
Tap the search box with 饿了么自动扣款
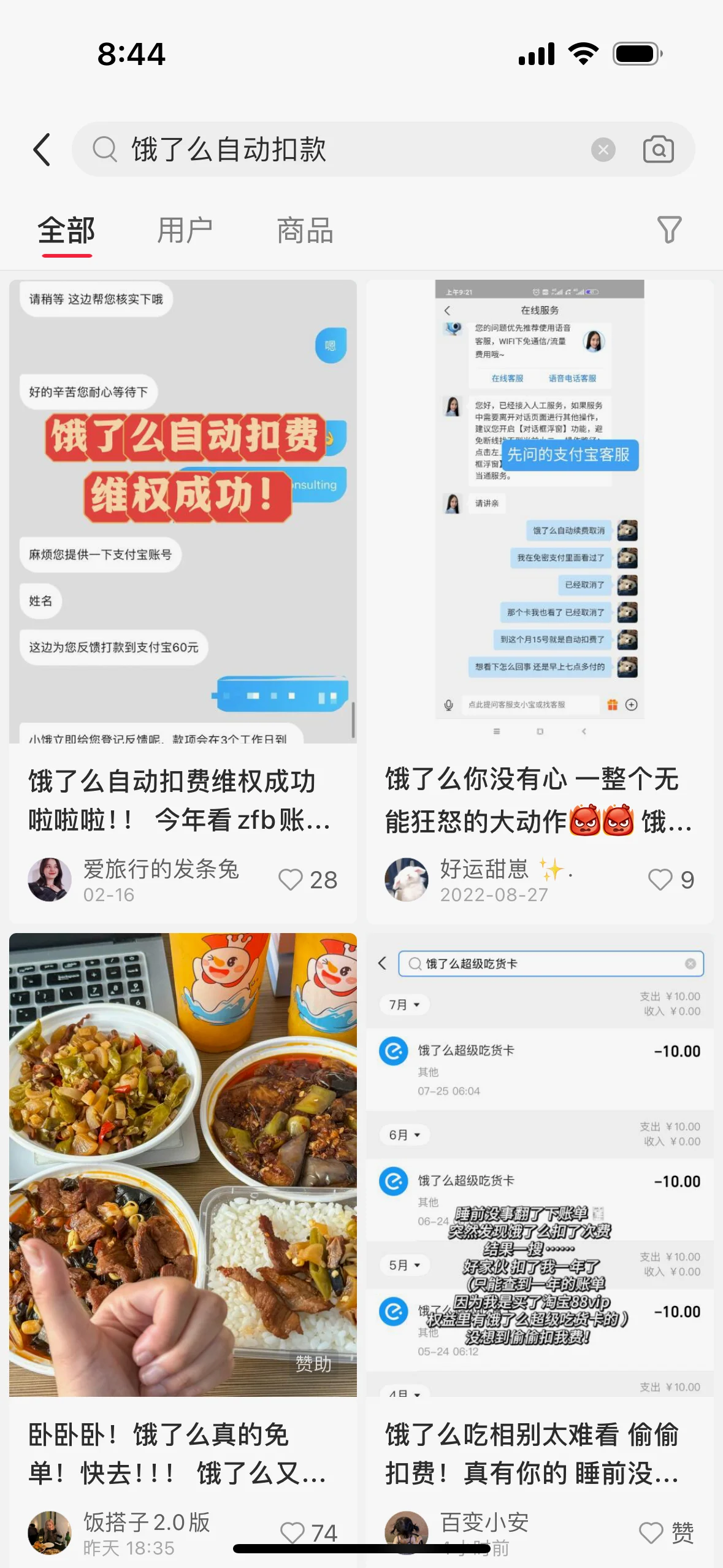point(343,150)
